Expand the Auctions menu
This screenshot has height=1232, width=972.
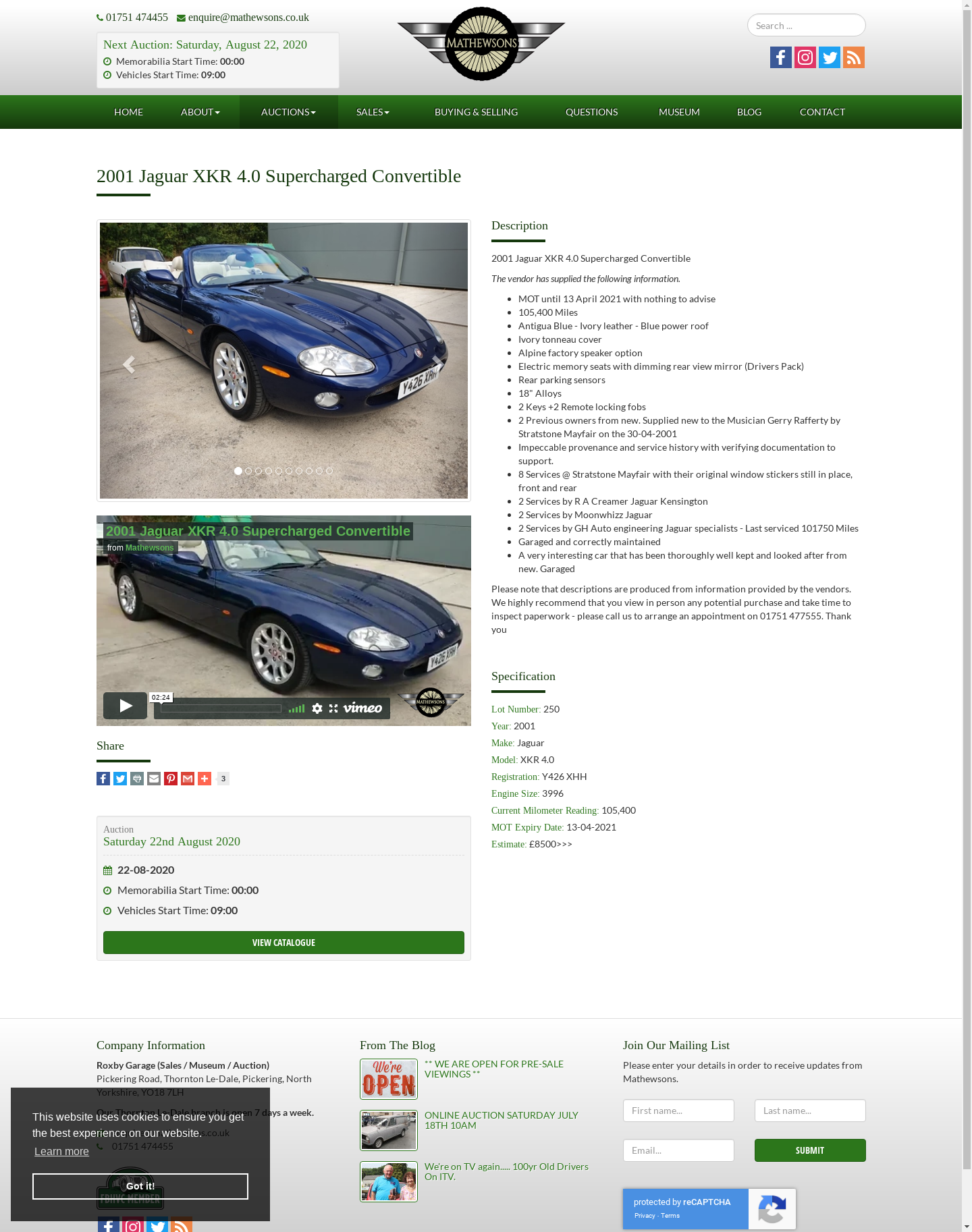(x=288, y=112)
